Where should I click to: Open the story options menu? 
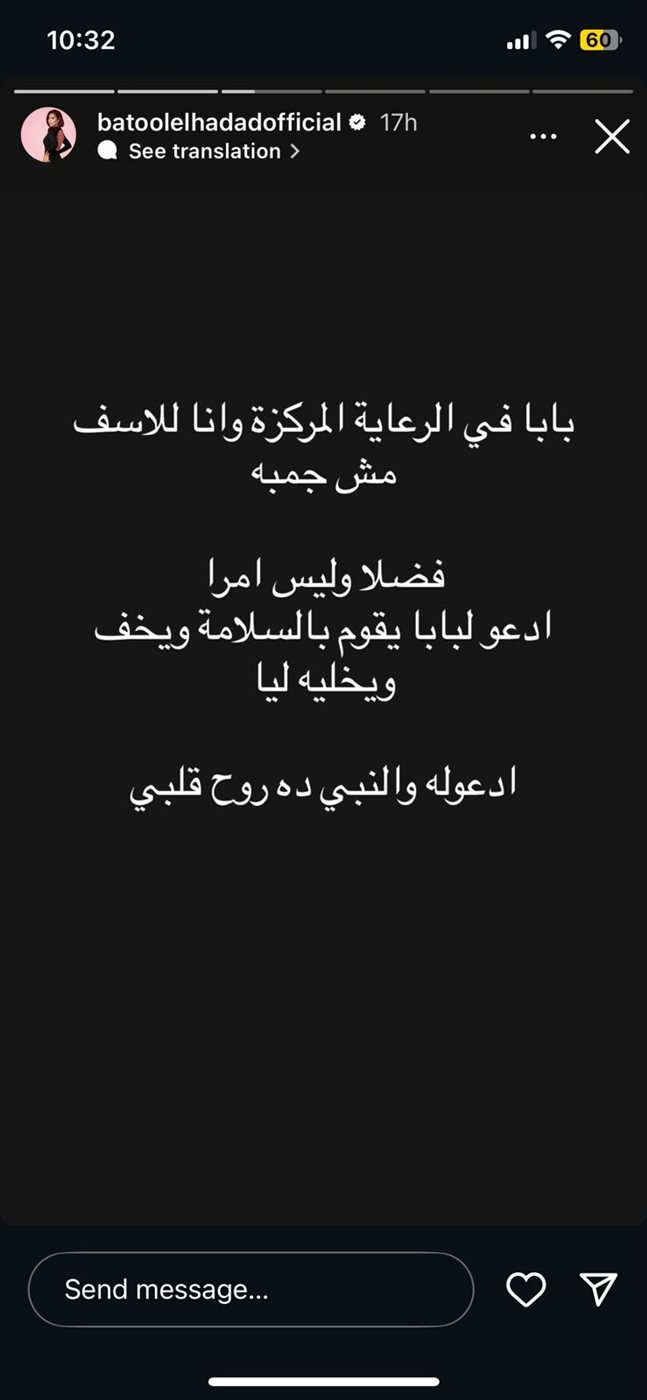coord(542,136)
